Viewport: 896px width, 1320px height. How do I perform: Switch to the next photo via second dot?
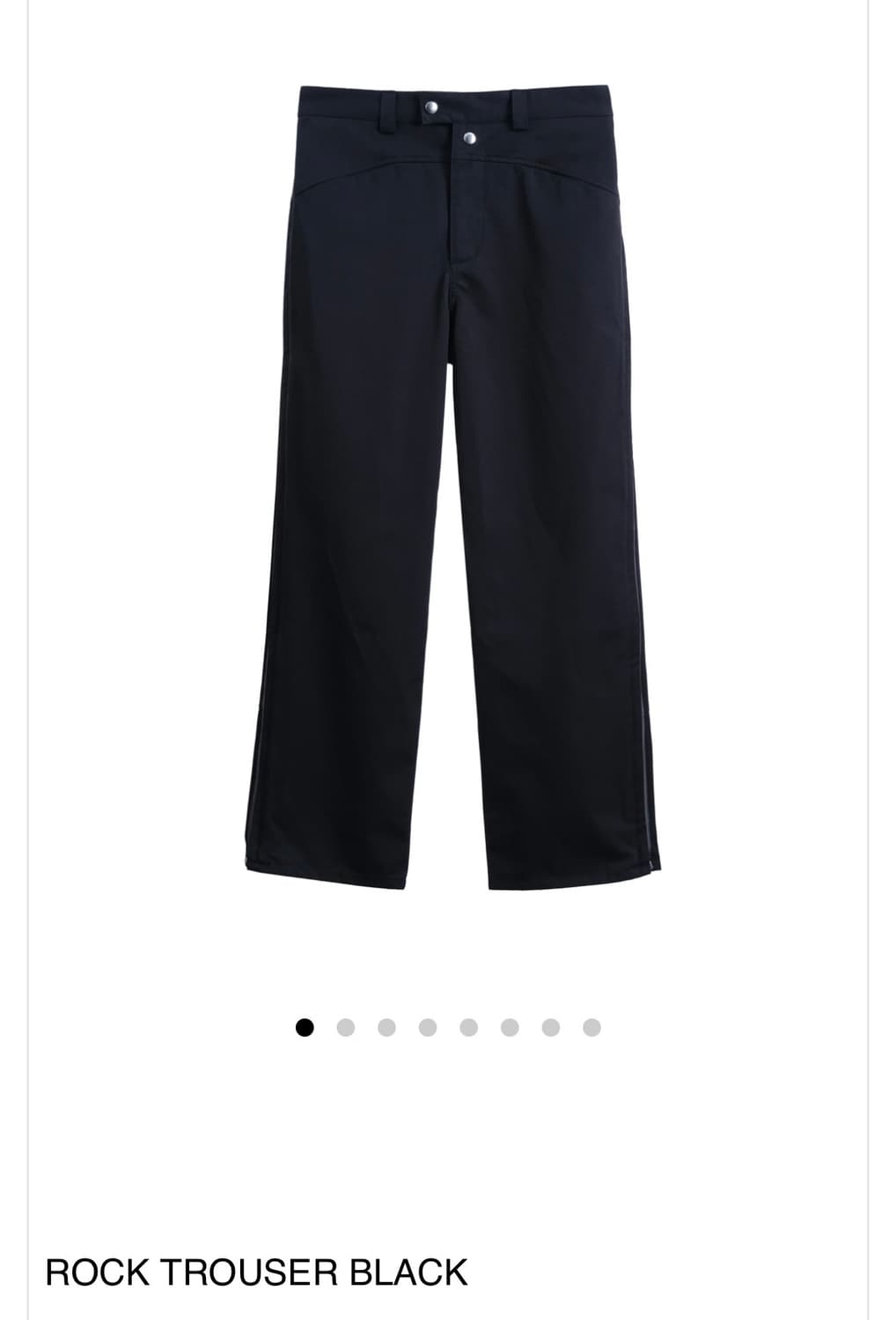pos(344,1026)
